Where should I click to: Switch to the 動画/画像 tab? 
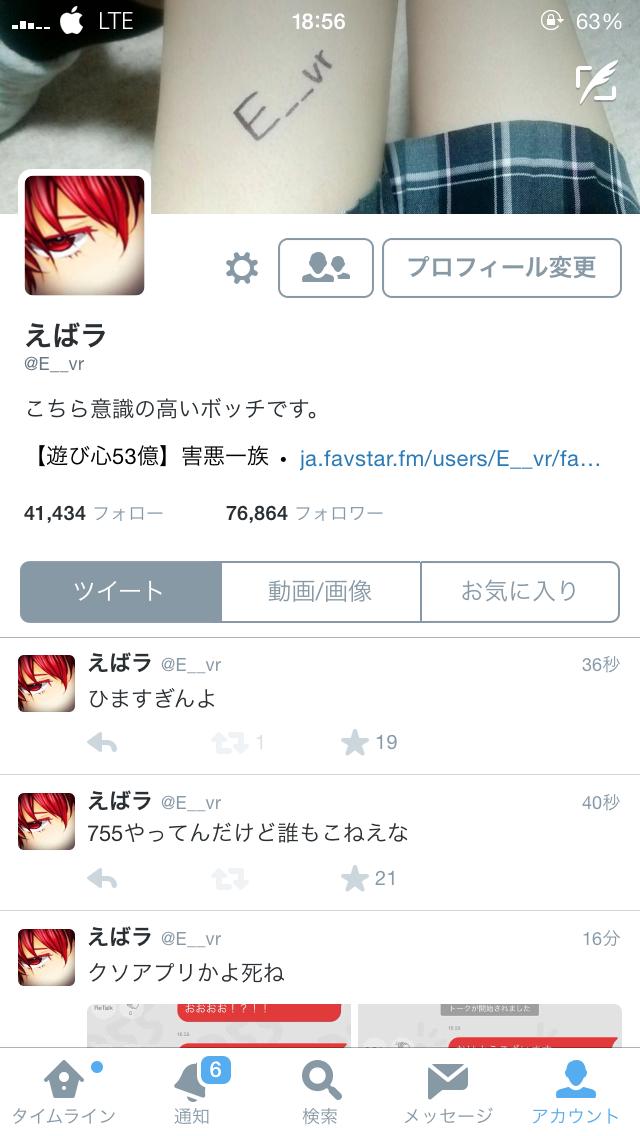coord(320,591)
